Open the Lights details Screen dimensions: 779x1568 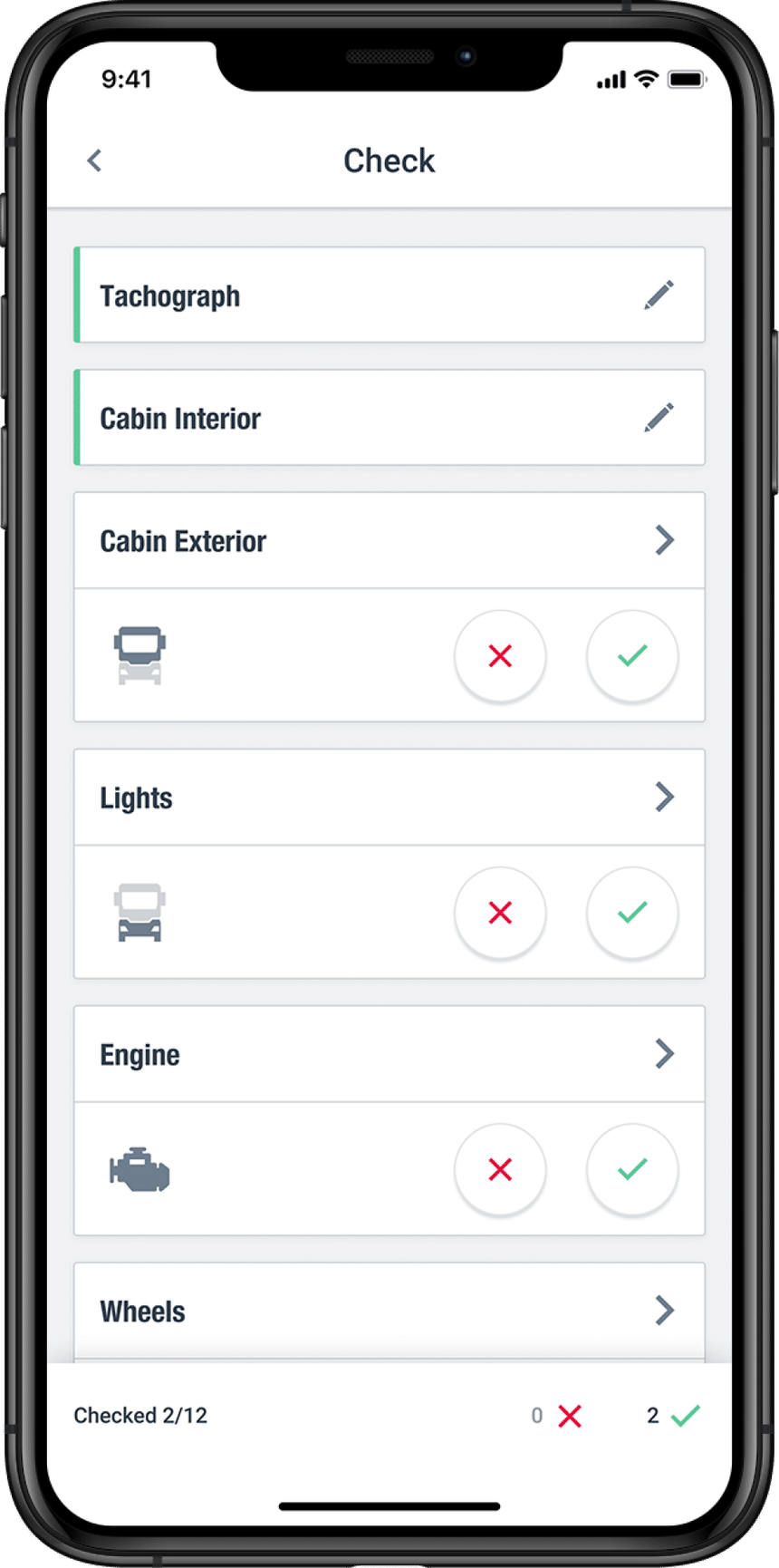click(x=664, y=798)
